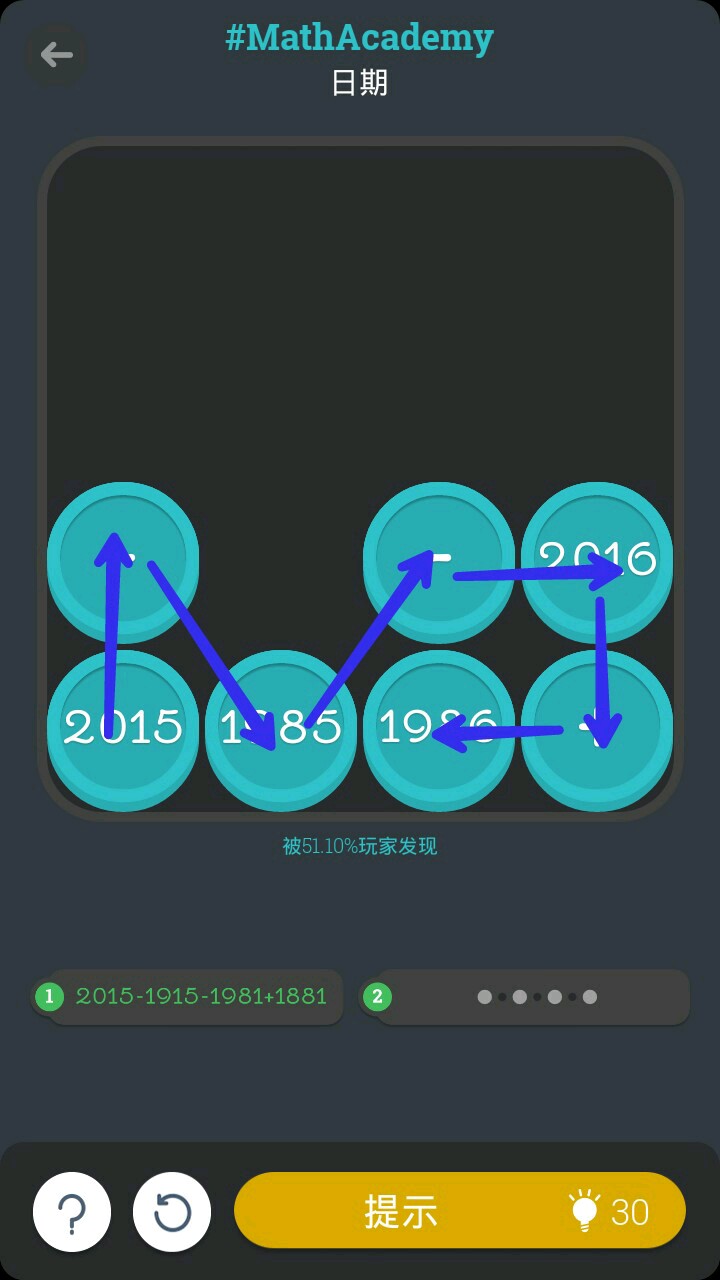Go back with the arrow icon

(56, 54)
